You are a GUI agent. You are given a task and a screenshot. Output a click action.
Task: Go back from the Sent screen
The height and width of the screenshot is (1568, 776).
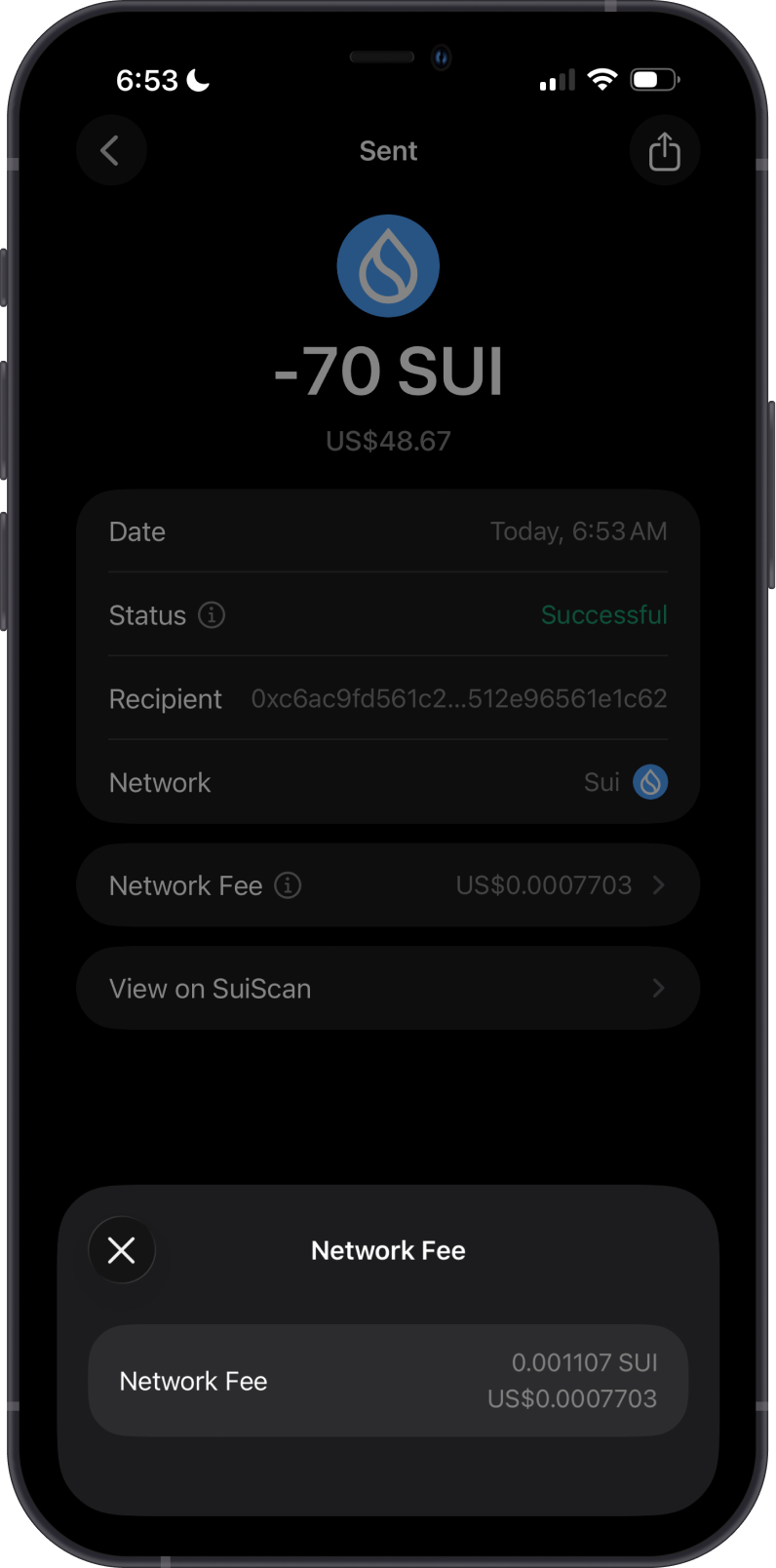(x=111, y=150)
